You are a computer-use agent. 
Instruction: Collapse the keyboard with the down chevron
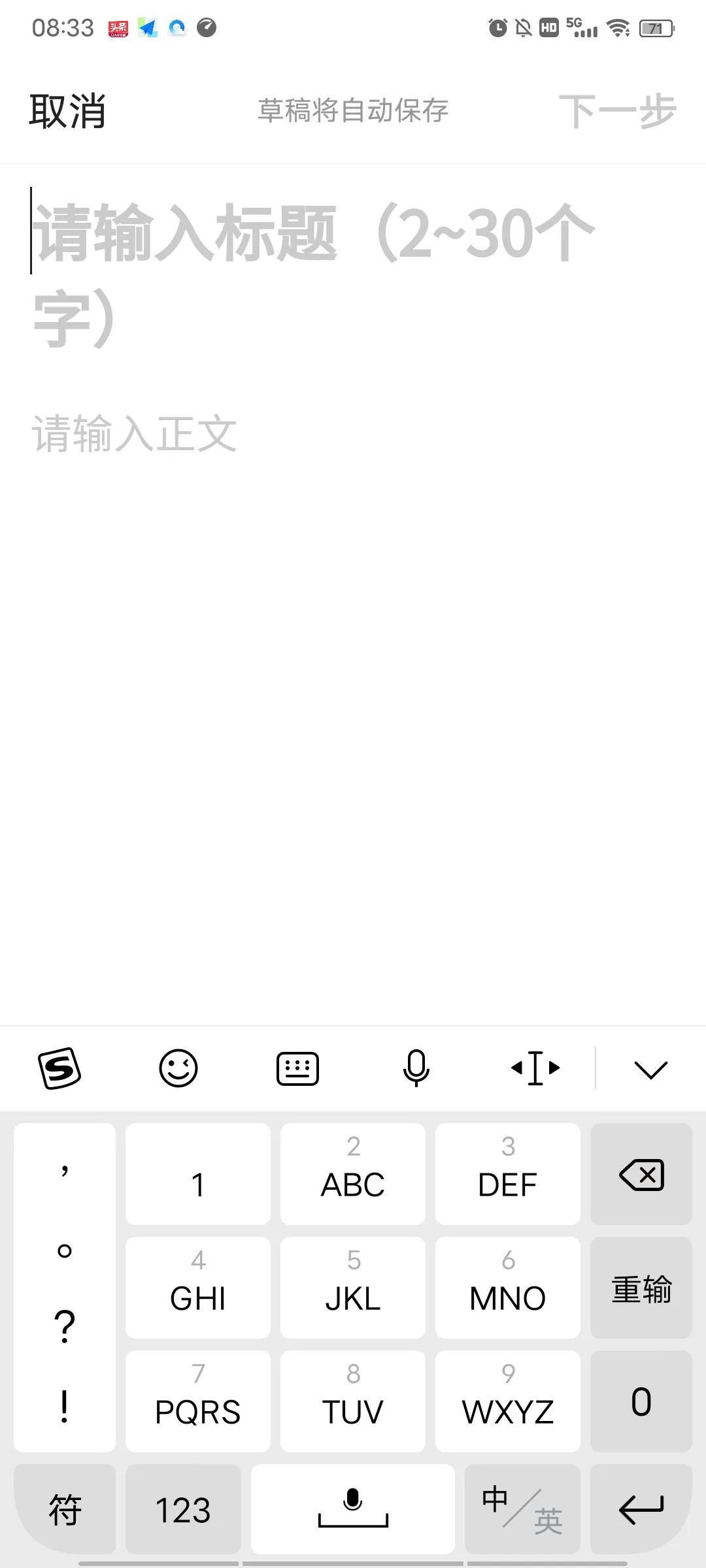tap(651, 1070)
